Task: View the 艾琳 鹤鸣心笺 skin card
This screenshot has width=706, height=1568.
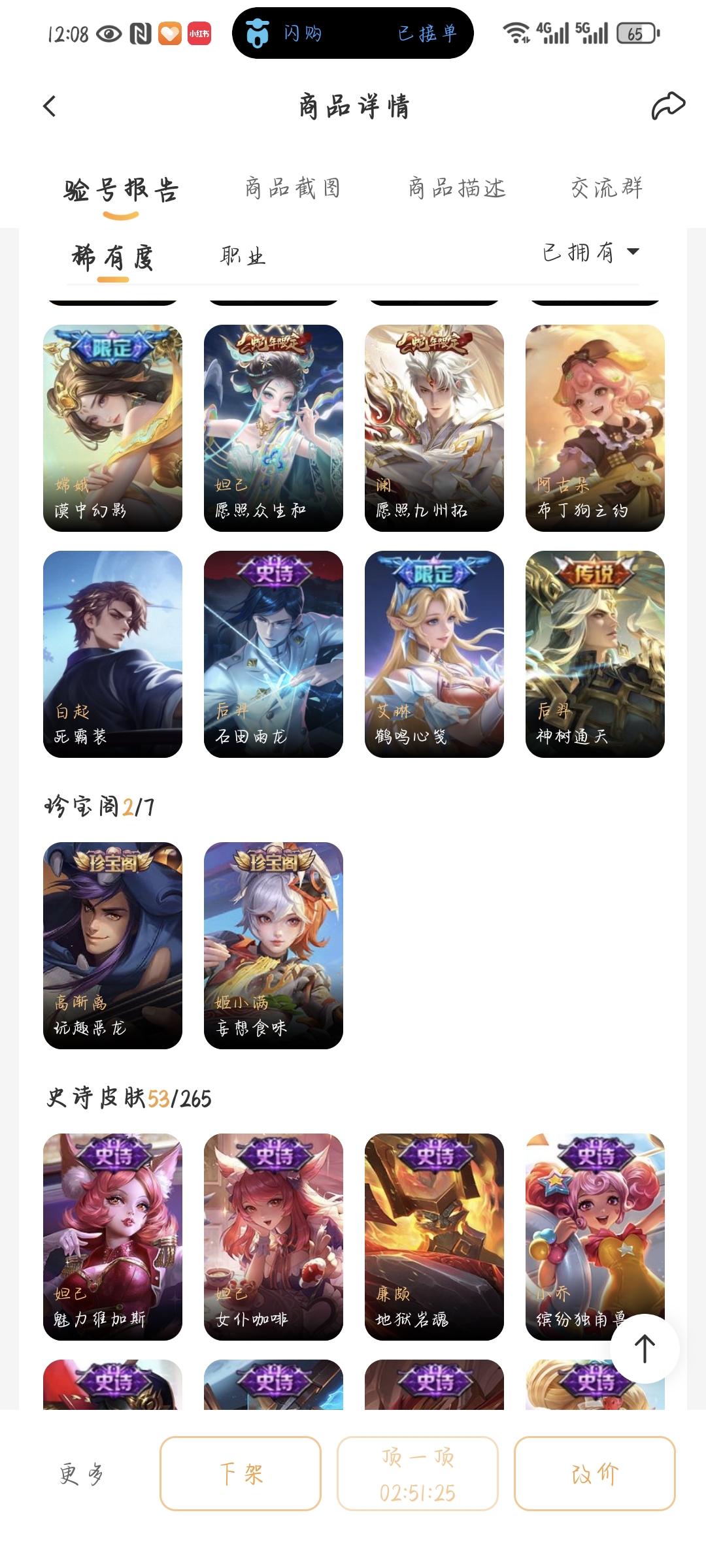Action: [434, 654]
